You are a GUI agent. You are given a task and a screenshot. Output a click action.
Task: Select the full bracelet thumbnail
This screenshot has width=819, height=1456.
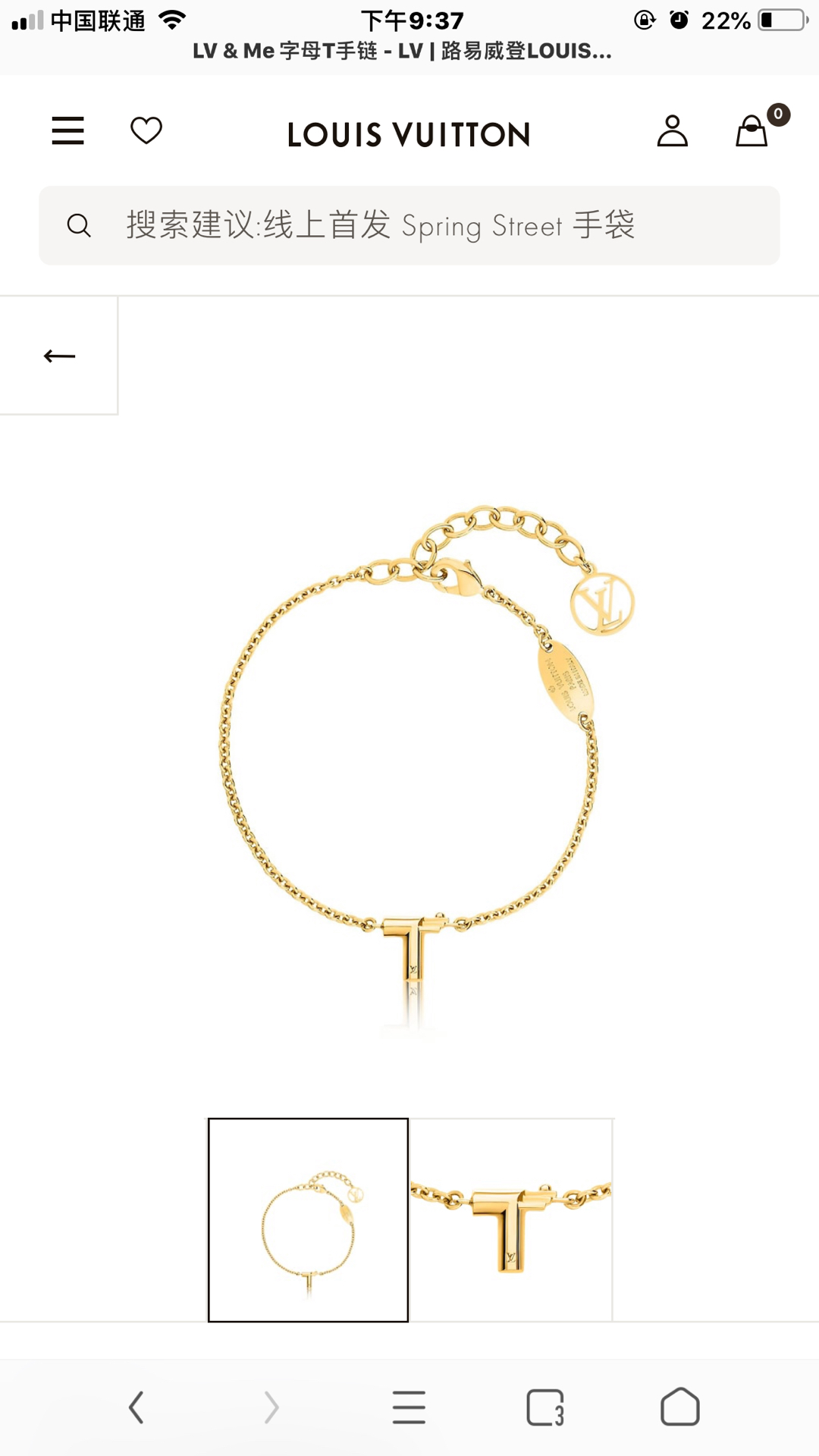pyautogui.click(x=308, y=1219)
